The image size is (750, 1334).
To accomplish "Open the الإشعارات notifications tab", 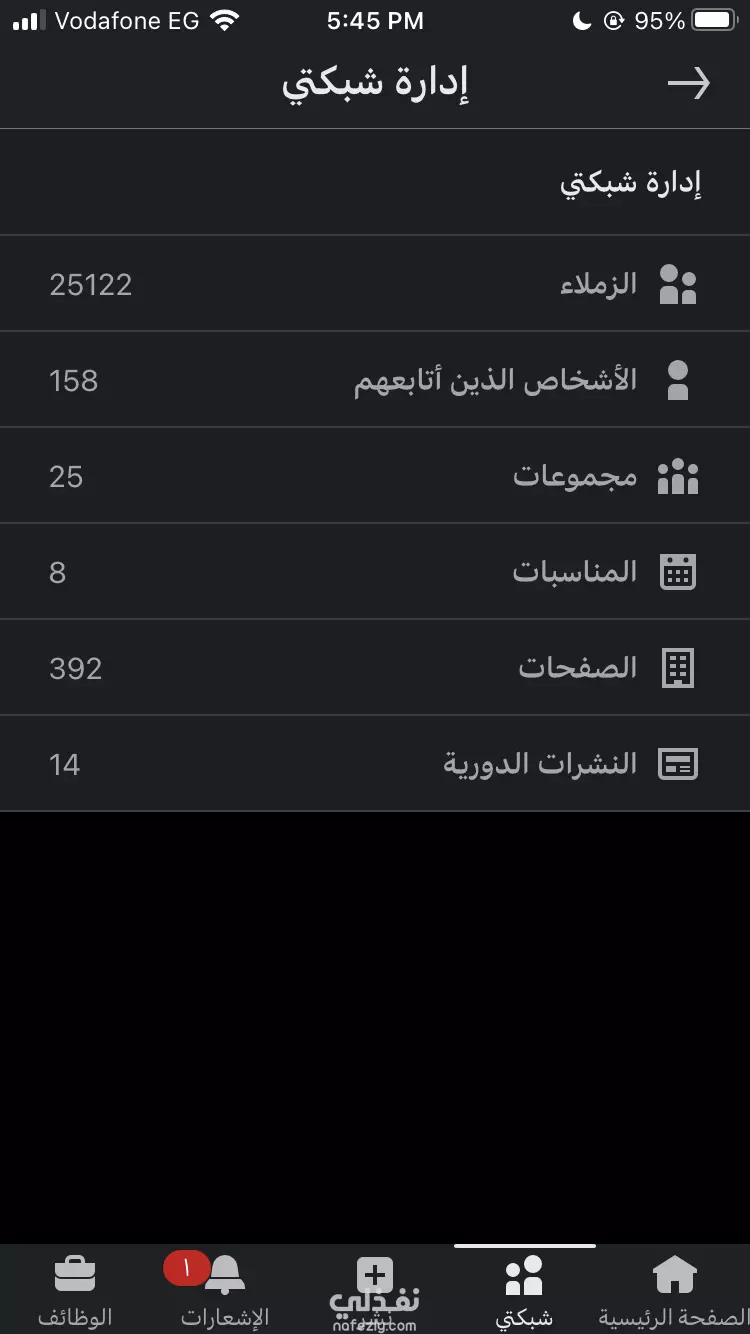I will click(x=225, y=1290).
